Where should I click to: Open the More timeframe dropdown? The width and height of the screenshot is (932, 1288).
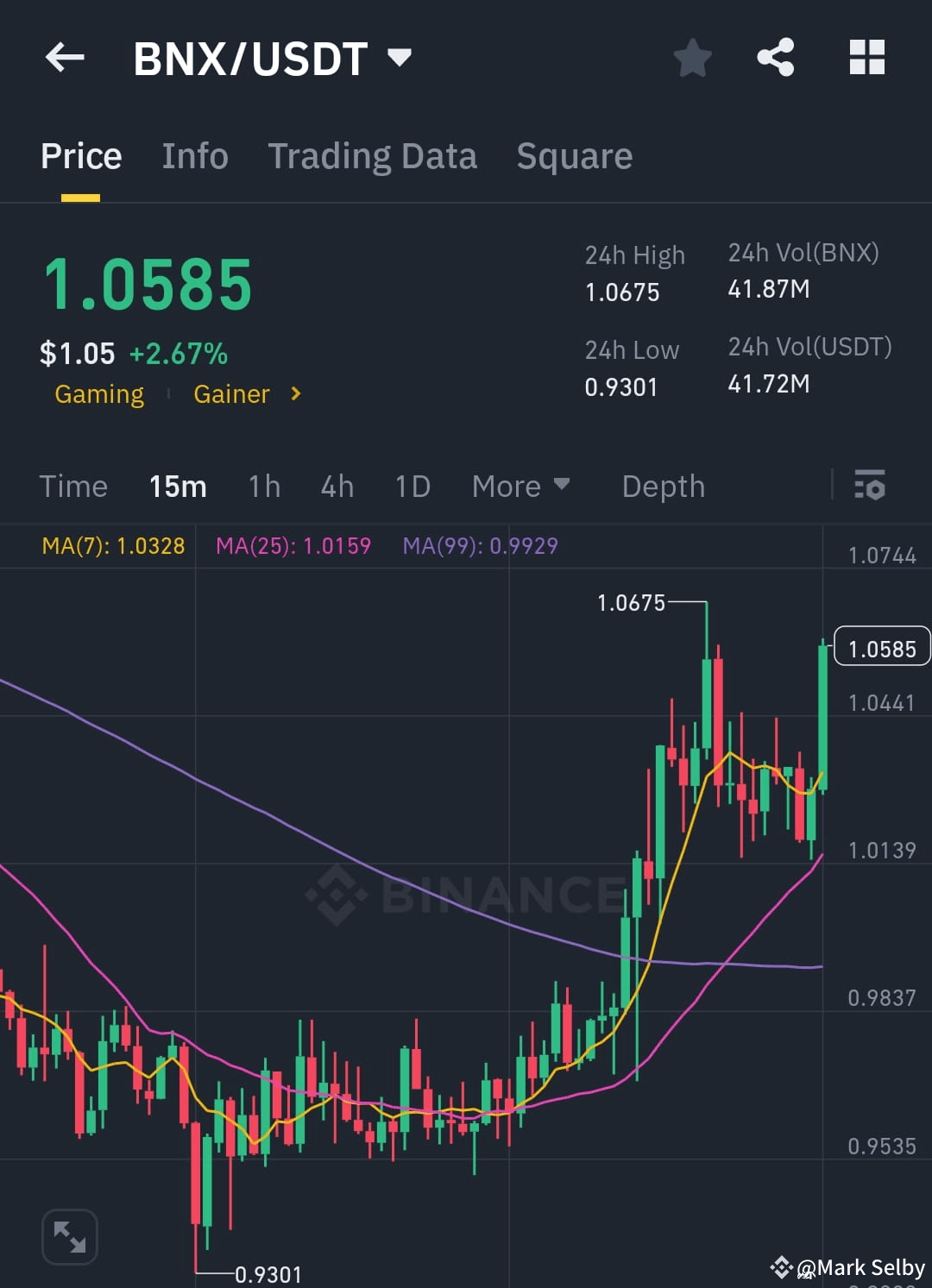tap(520, 486)
